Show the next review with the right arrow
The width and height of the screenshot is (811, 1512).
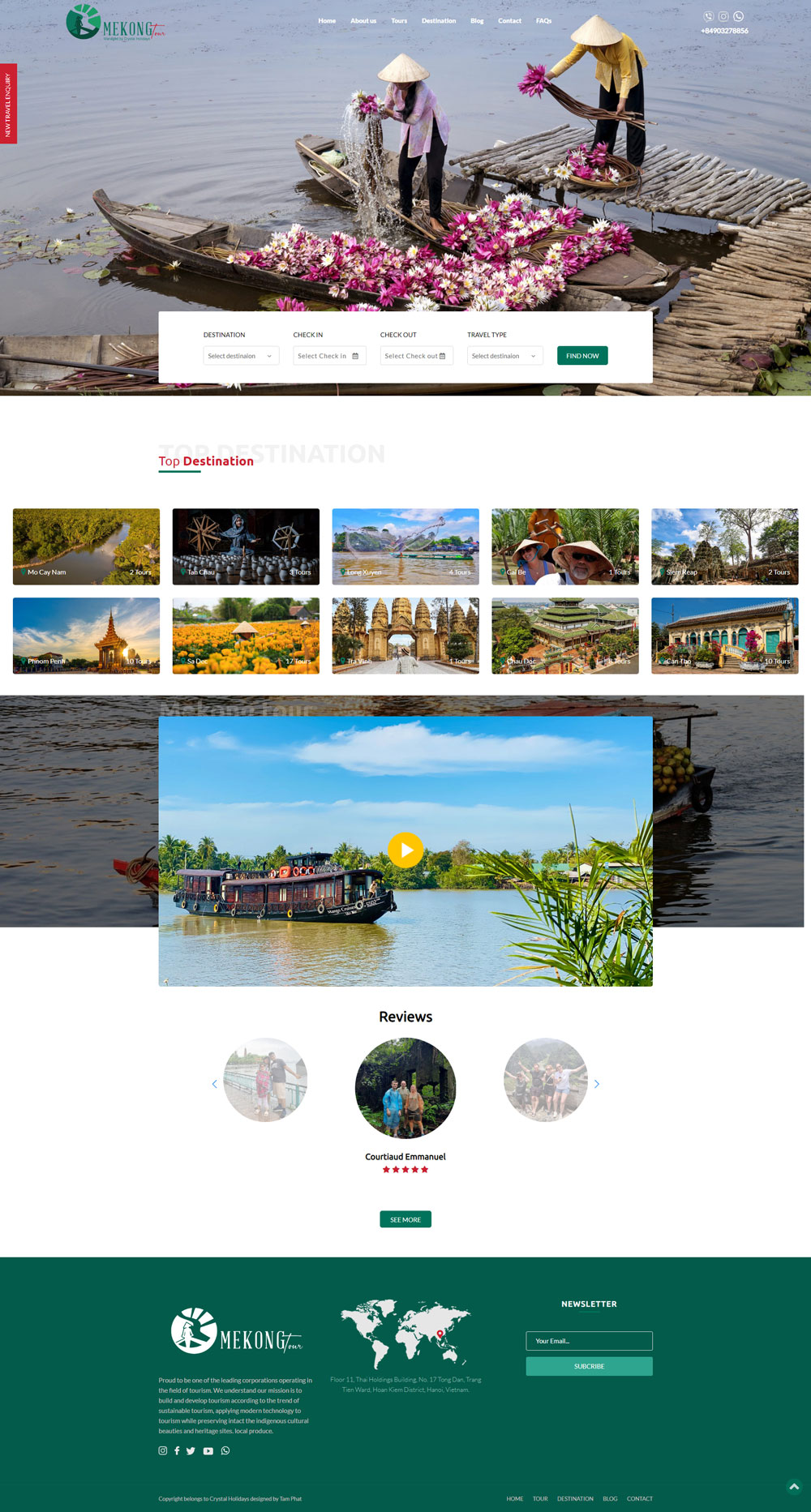597,1084
